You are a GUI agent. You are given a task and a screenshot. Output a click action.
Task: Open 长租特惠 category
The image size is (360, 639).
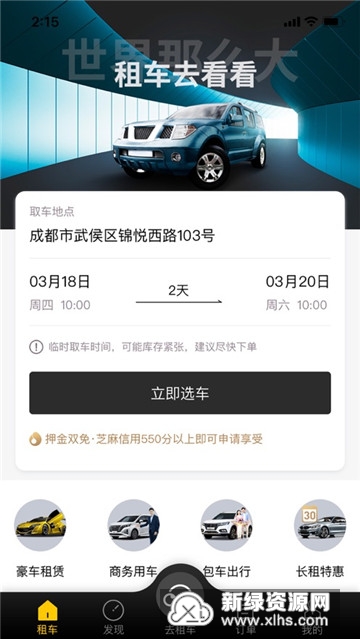320,539
